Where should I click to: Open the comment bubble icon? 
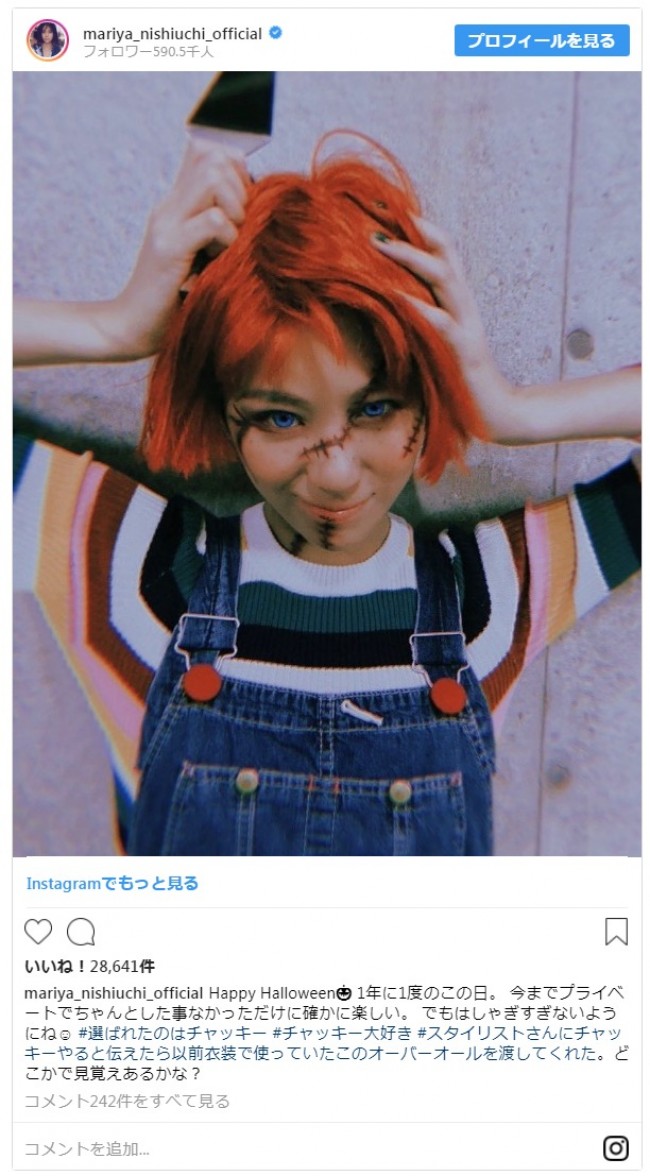click(81, 932)
